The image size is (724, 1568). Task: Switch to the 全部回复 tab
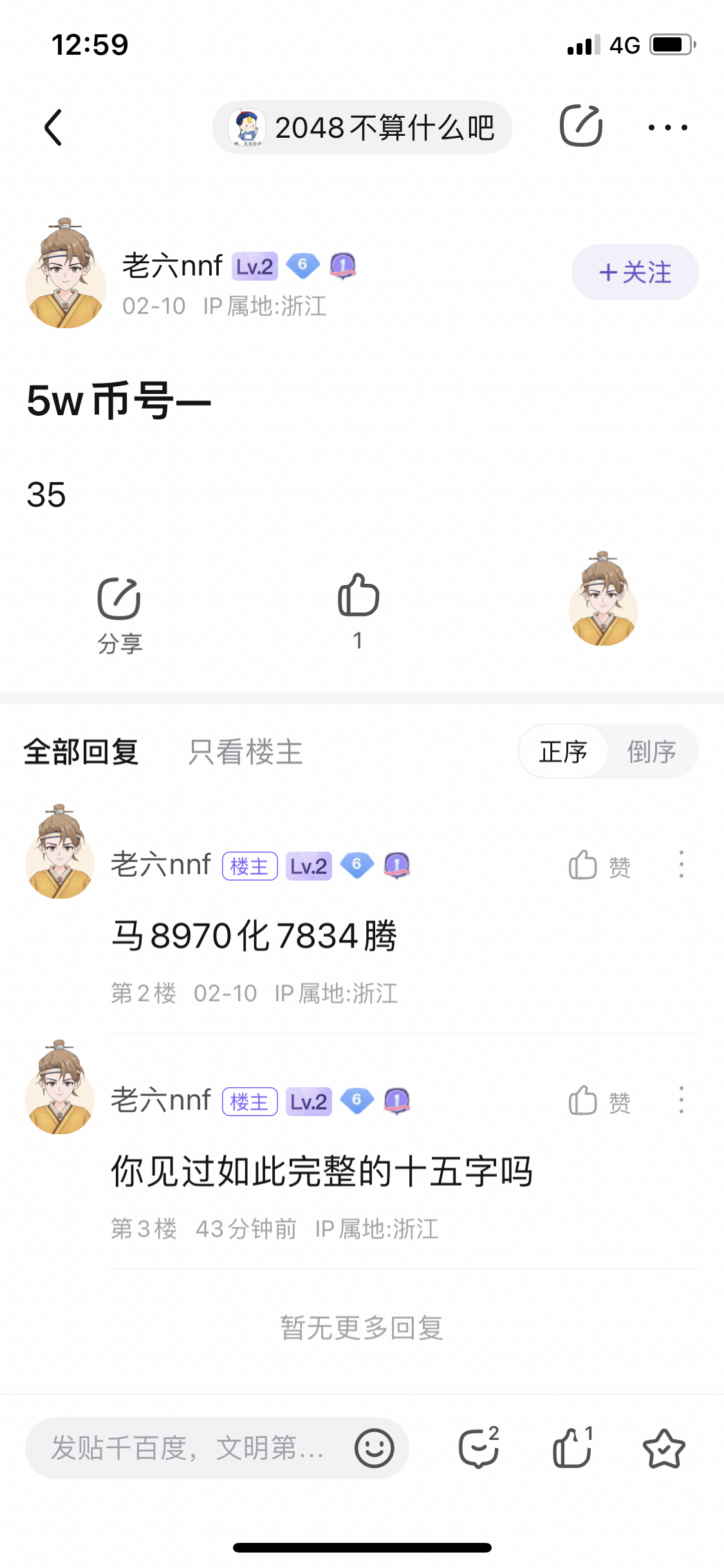point(81,752)
